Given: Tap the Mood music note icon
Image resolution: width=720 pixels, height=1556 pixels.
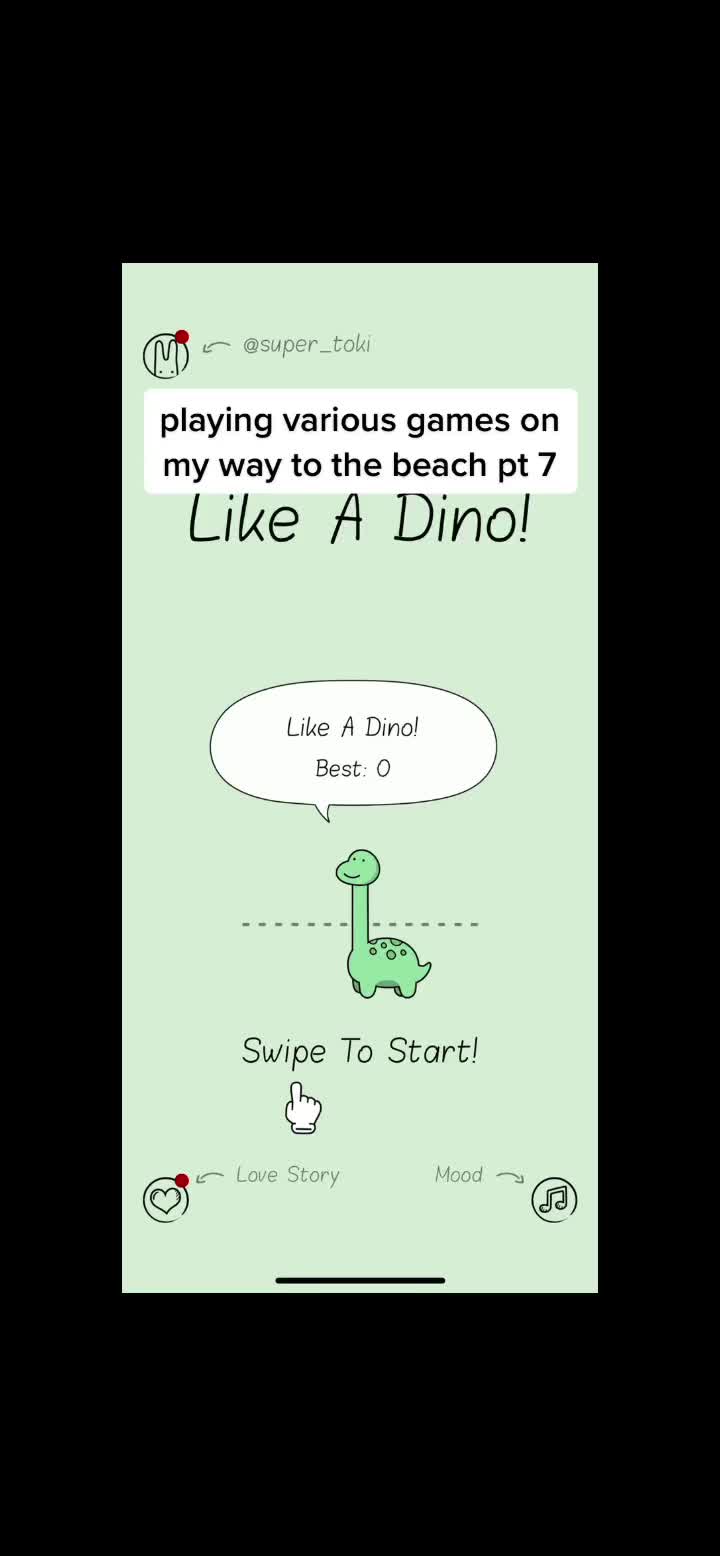Looking at the screenshot, I should pos(554,1198).
